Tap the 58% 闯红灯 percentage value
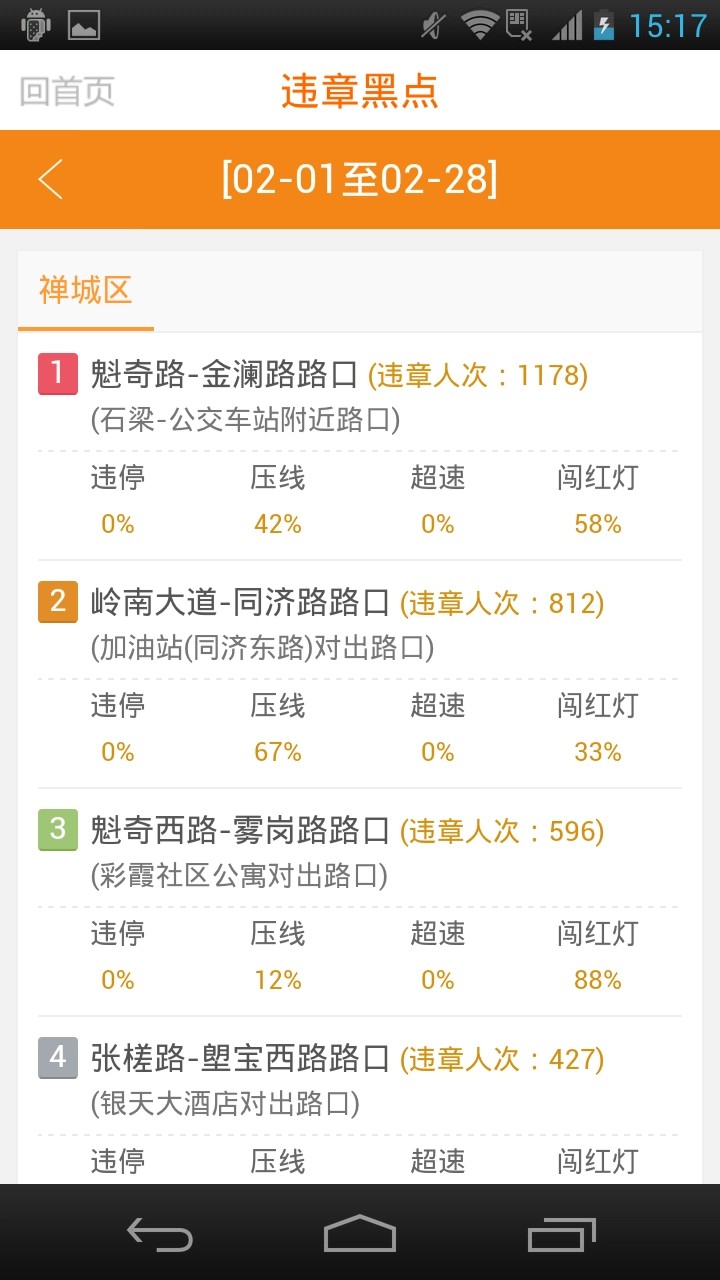 click(x=597, y=523)
